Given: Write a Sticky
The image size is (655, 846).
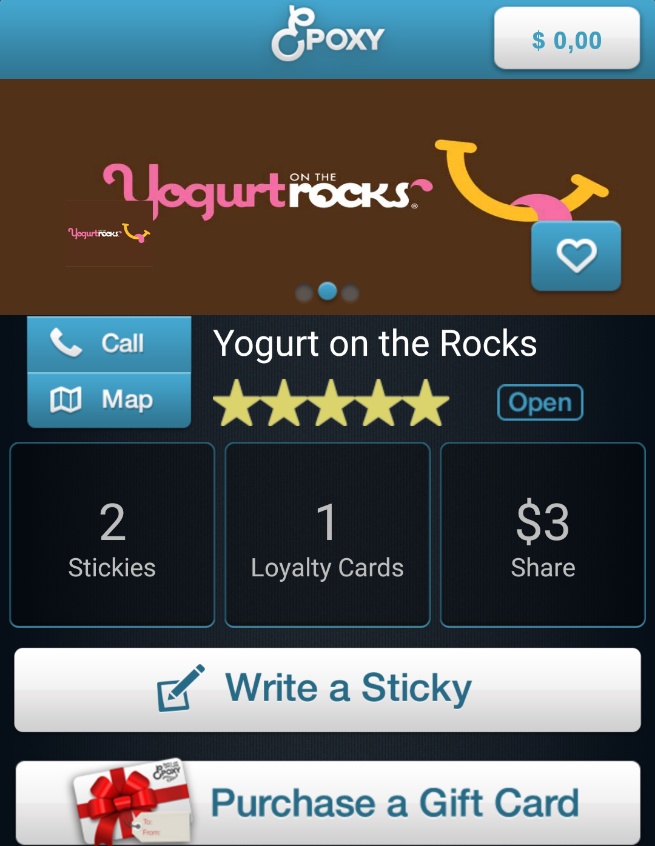Looking at the screenshot, I should click(x=327, y=689).
